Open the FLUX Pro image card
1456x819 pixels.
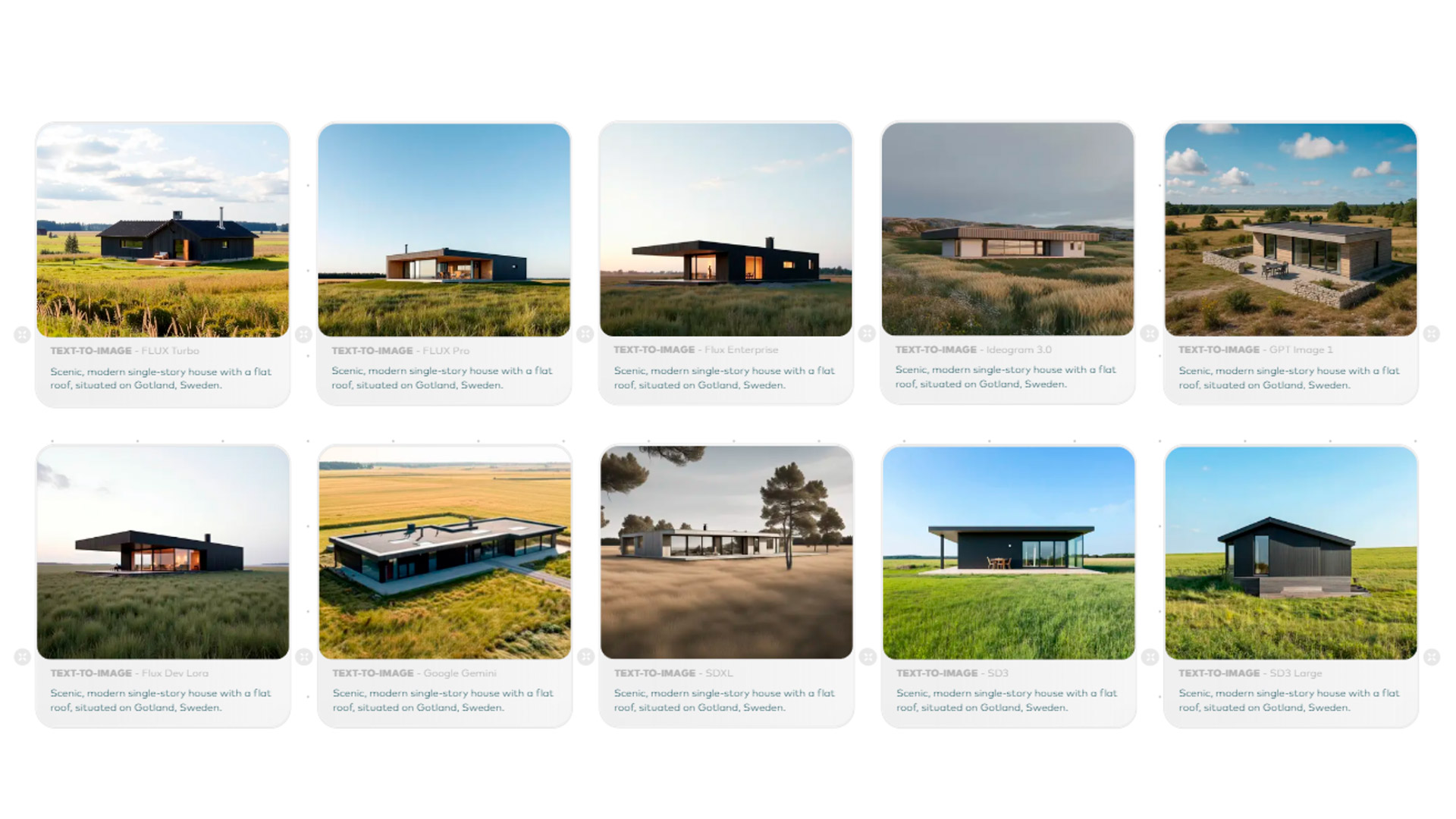pos(444,230)
